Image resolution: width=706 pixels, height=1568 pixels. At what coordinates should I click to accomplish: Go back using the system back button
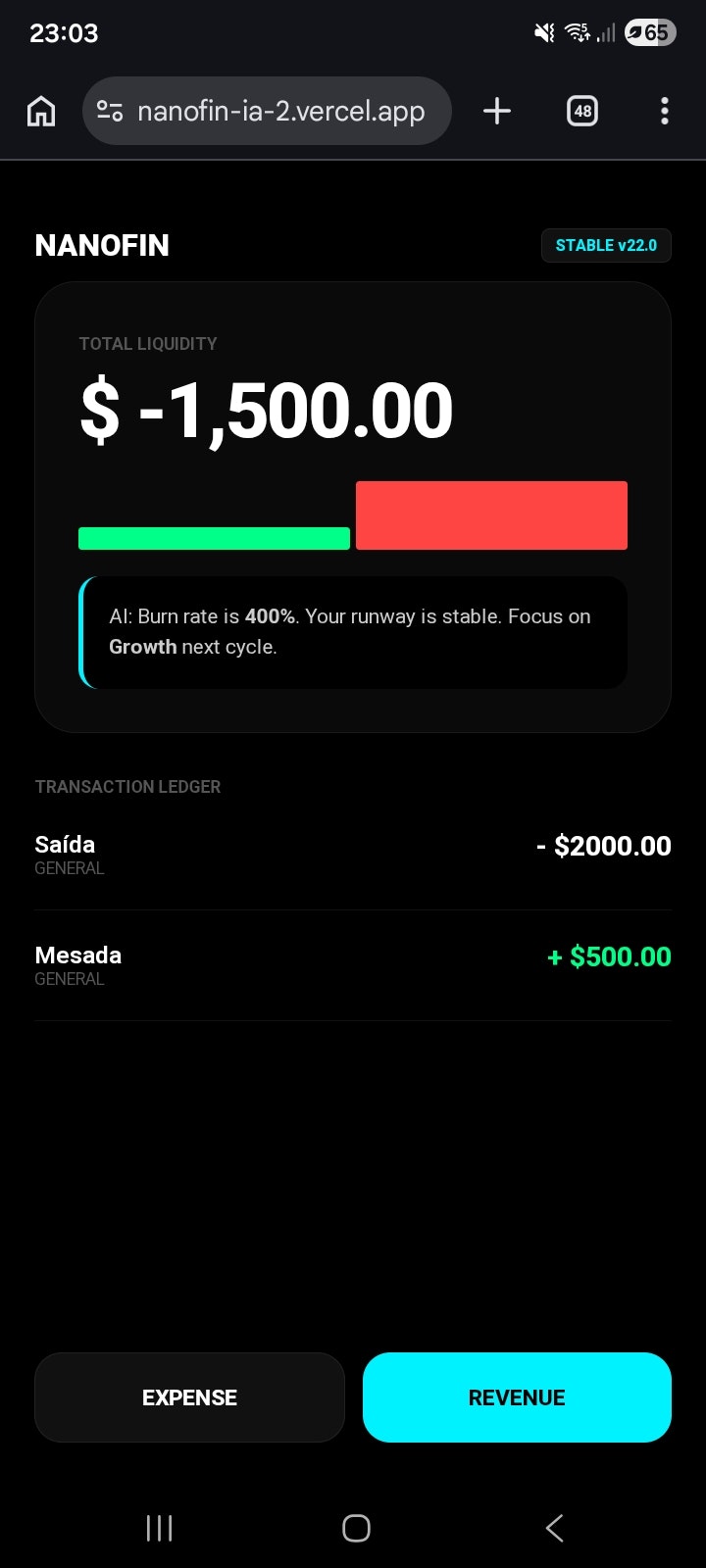pyautogui.click(x=554, y=1528)
